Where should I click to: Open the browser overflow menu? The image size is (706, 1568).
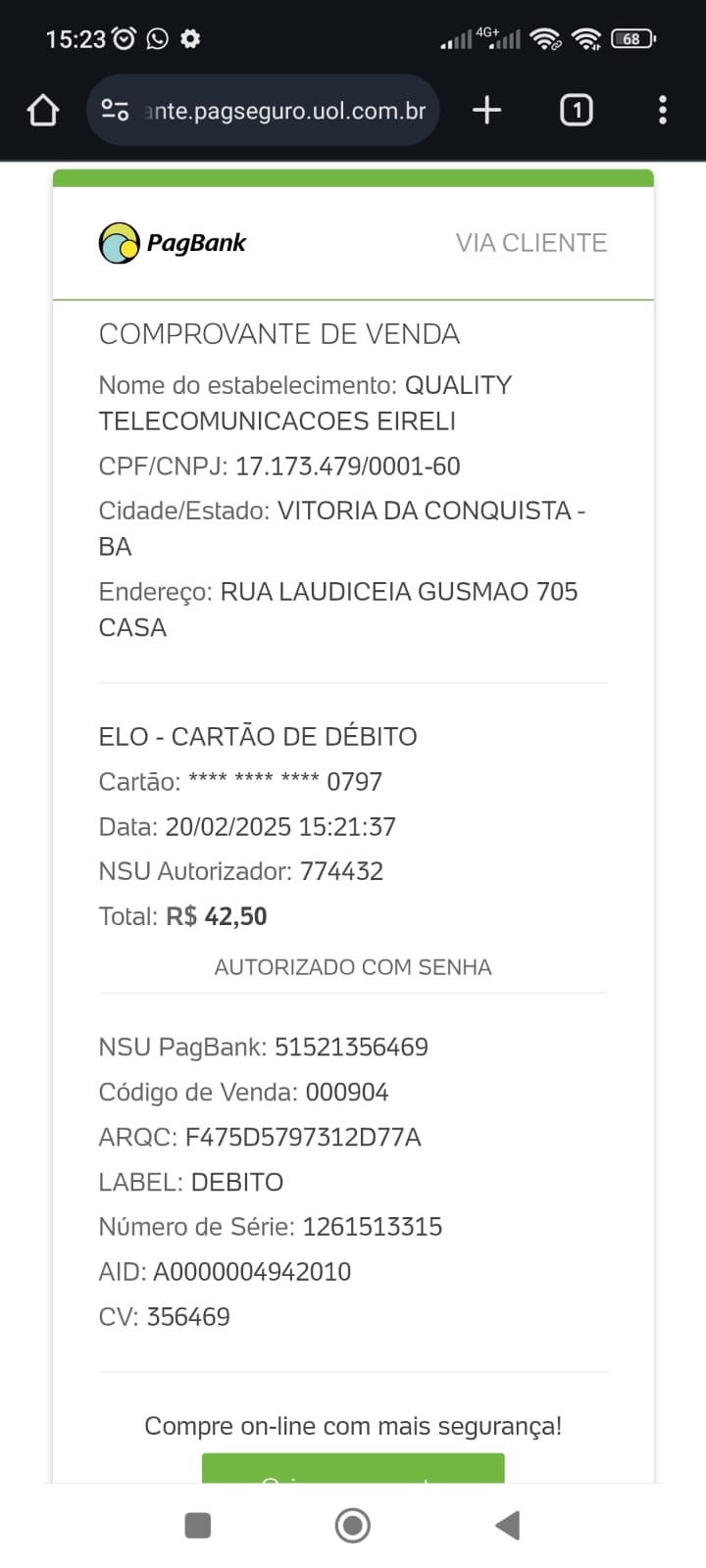(663, 110)
